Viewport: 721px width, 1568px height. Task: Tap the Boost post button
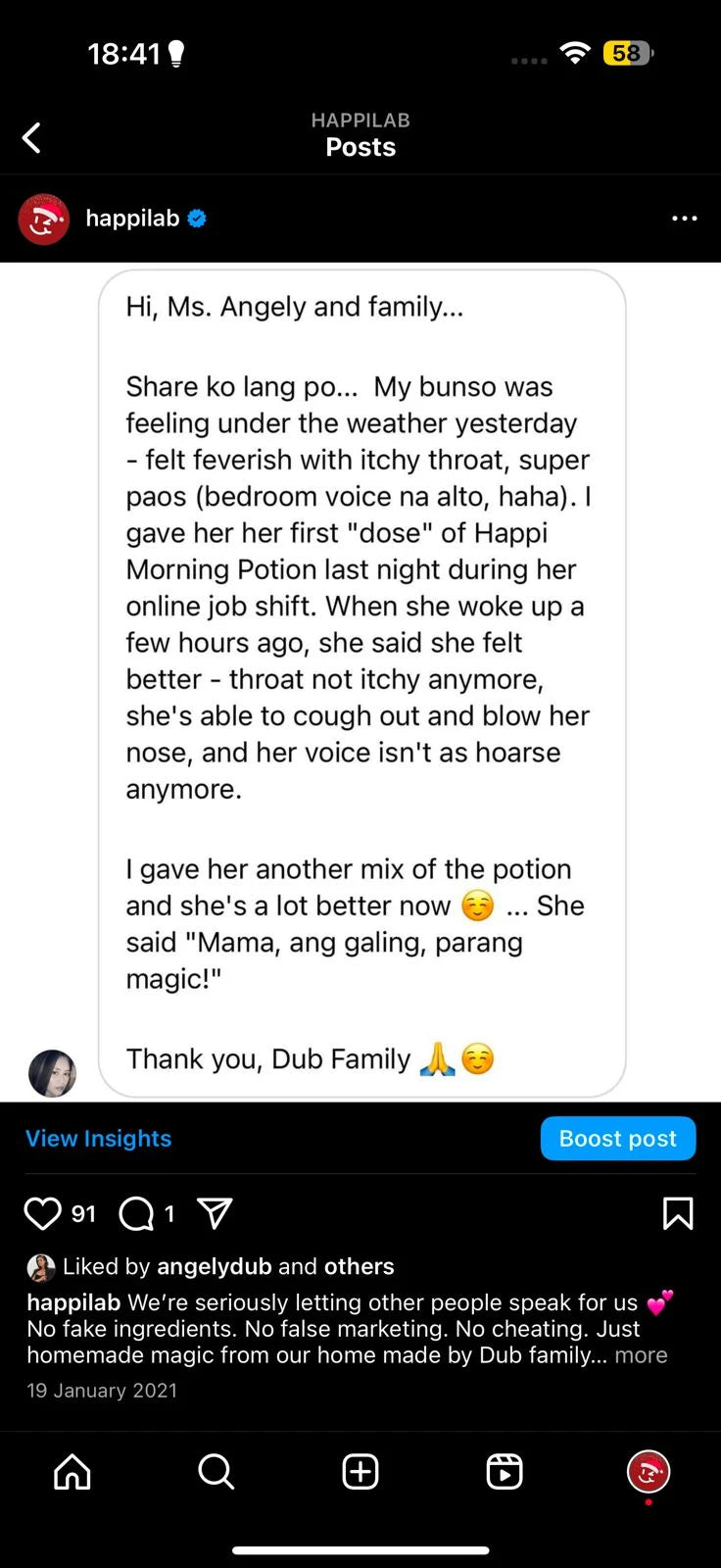[617, 1139]
